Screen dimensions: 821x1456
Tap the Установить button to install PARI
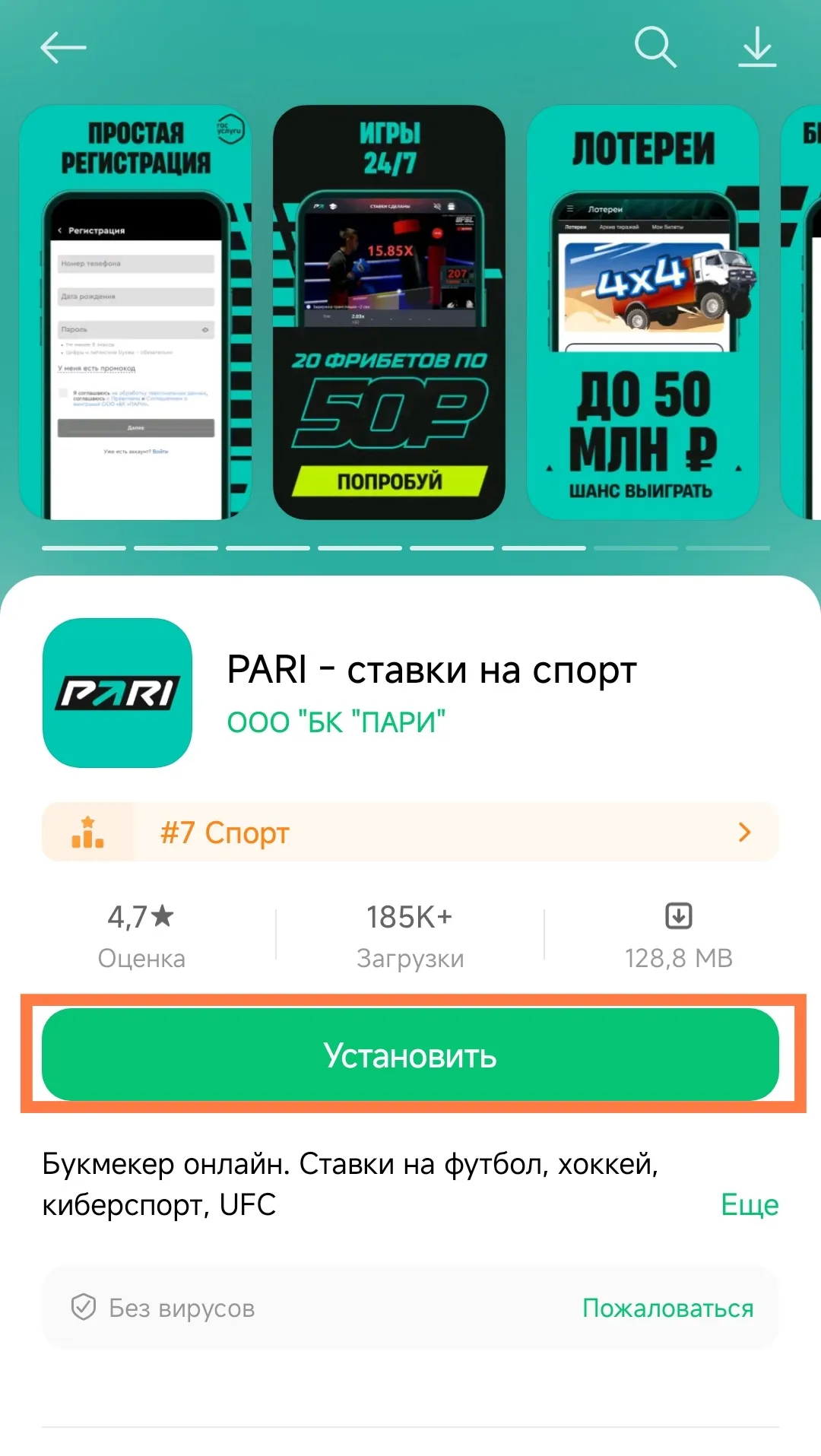[x=410, y=1055]
